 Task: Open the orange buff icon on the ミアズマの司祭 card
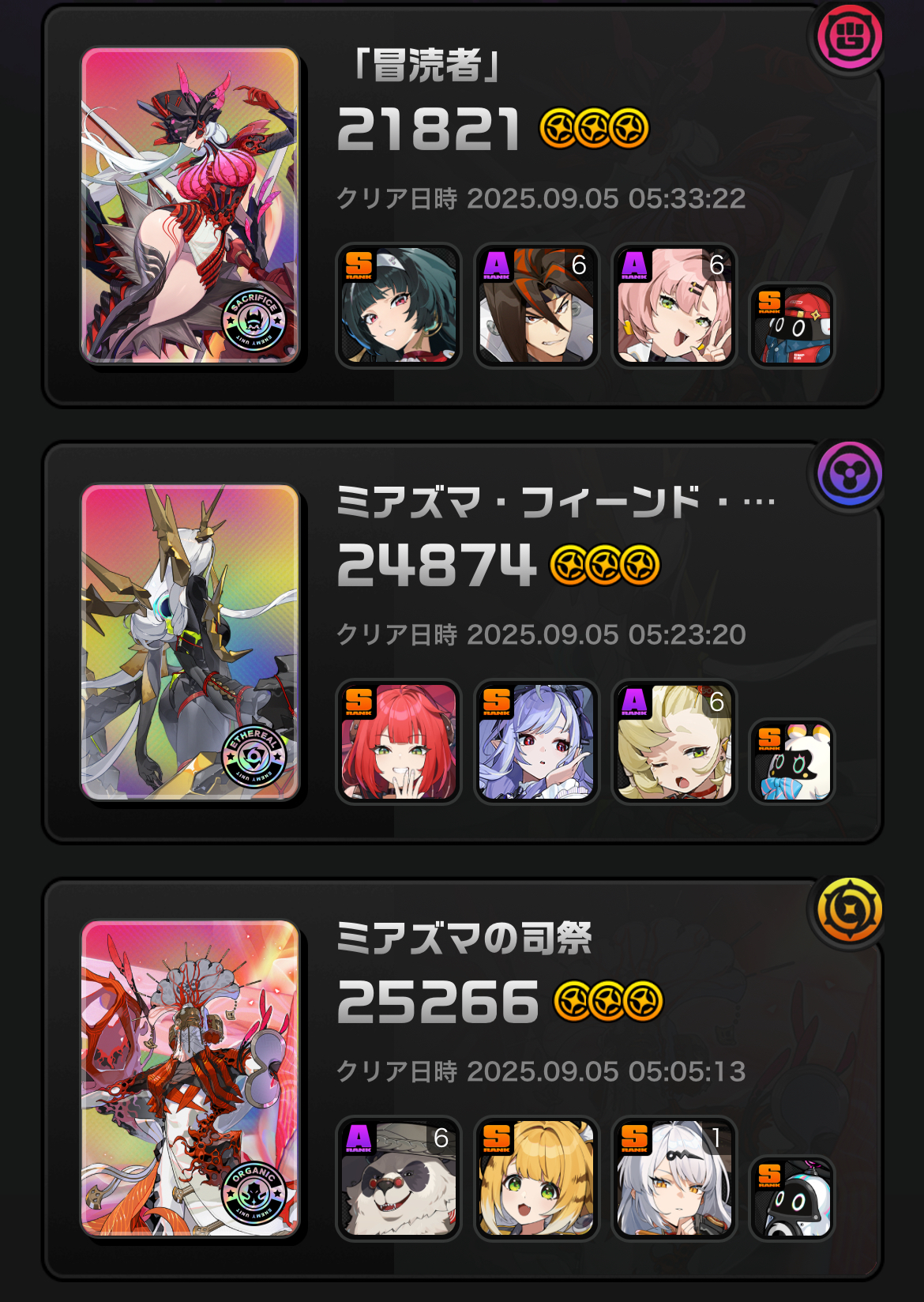click(849, 910)
